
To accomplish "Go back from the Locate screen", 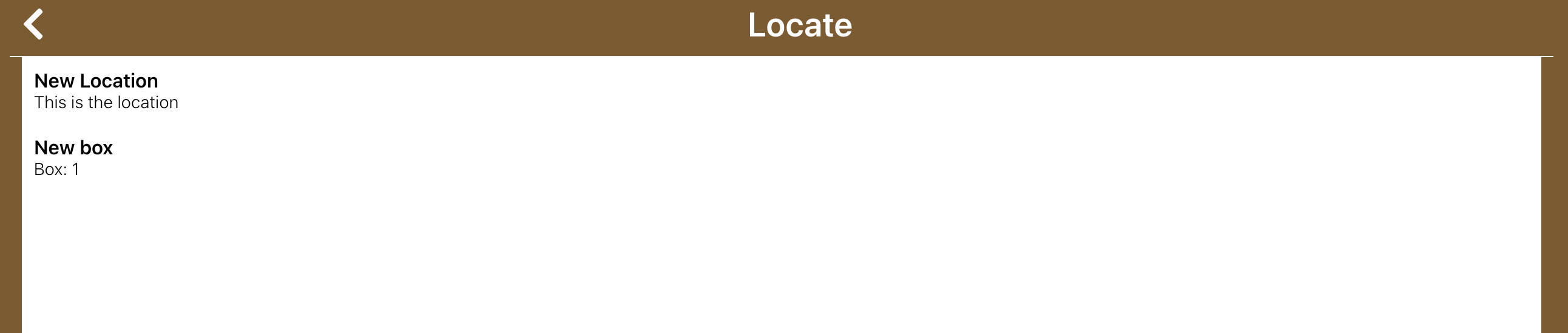I will (33, 24).
